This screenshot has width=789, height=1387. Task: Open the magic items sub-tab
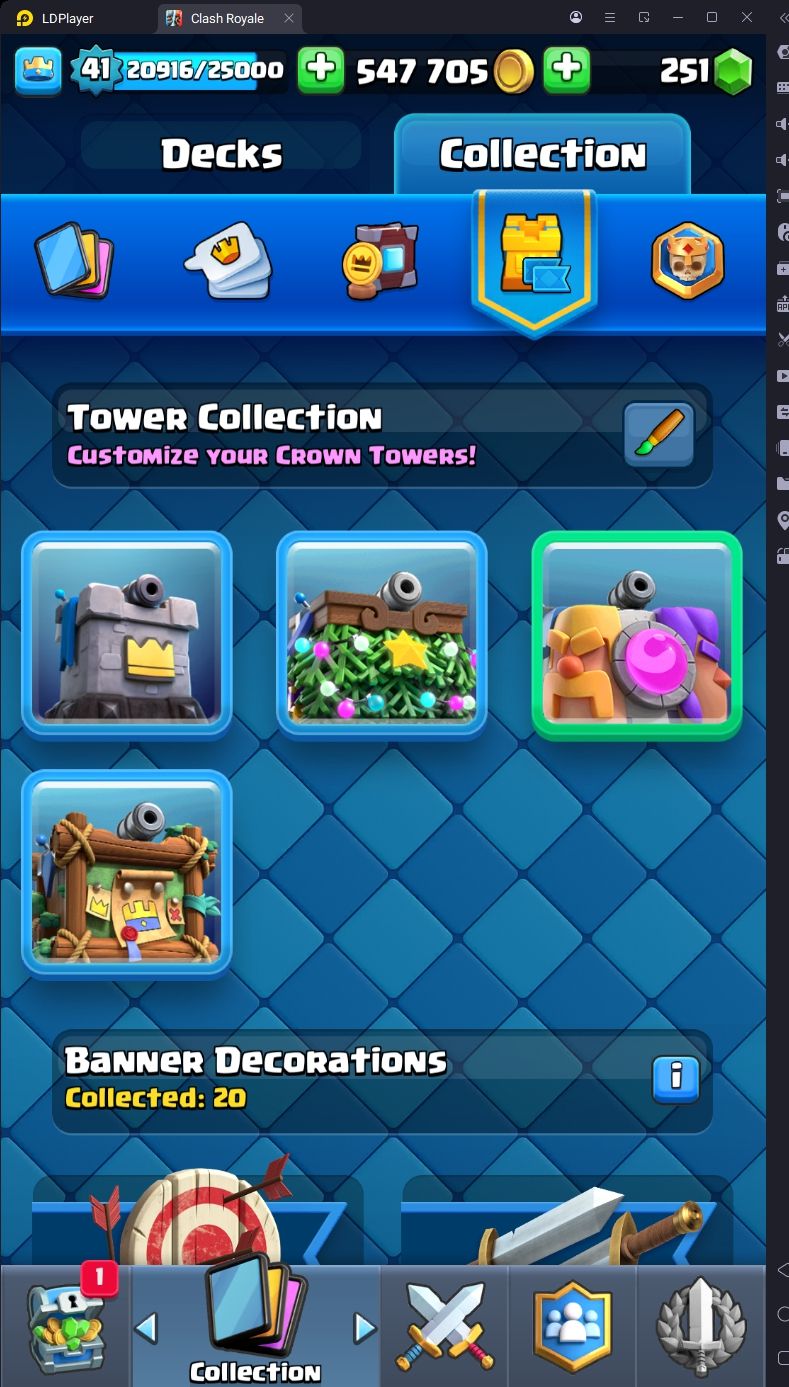380,262
